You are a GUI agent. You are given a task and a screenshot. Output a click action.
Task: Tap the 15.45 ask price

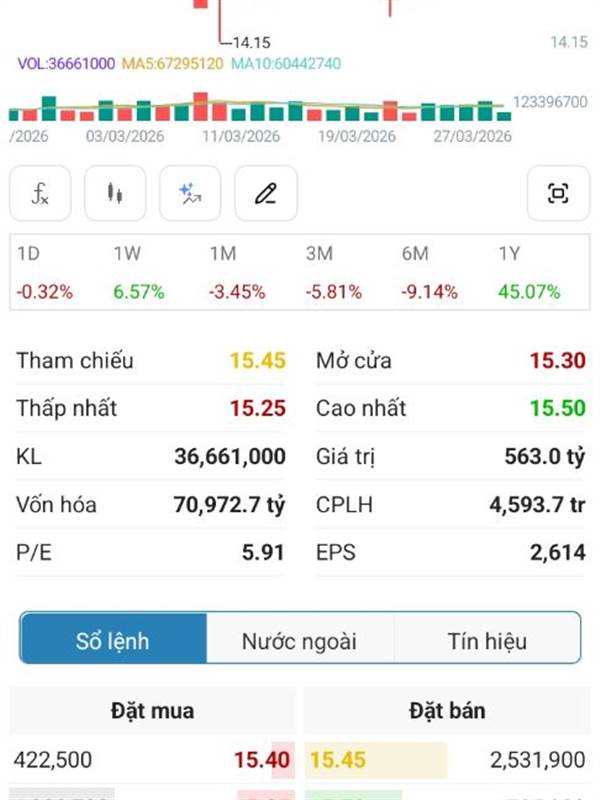(x=337, y=760)
